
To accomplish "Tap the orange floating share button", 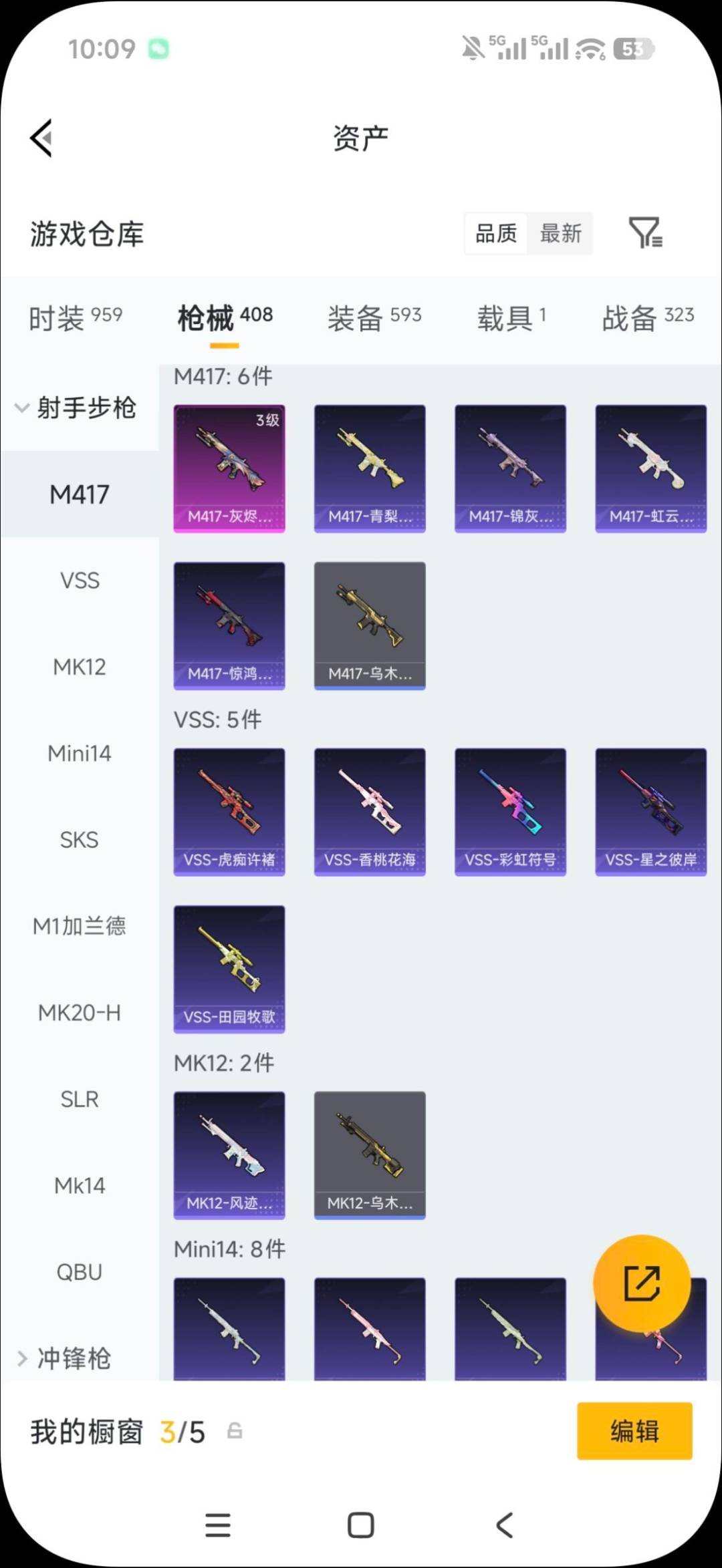I will 642,1283.
